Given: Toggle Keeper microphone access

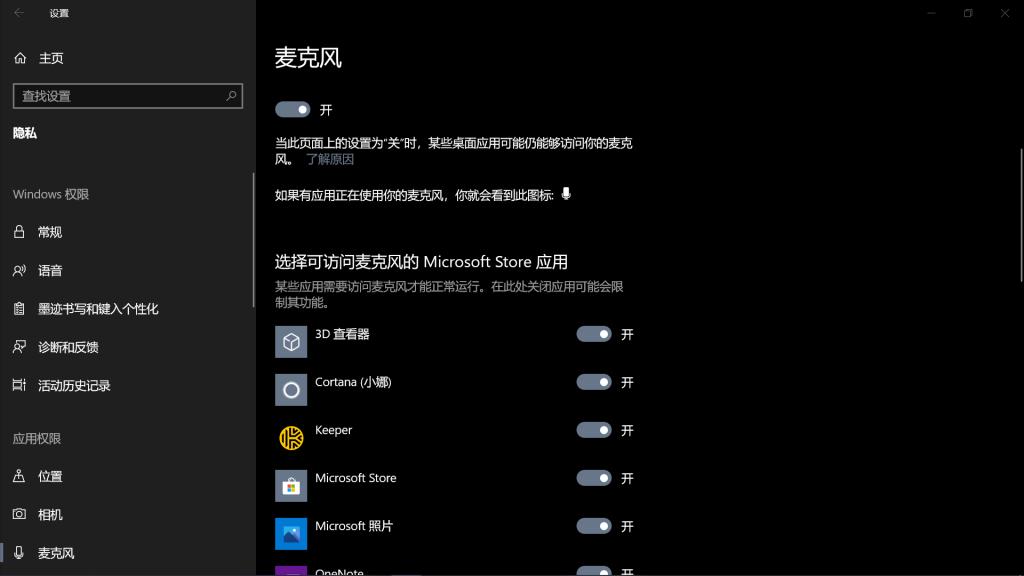Looking at the screenshot, I should tap(594, 430).
